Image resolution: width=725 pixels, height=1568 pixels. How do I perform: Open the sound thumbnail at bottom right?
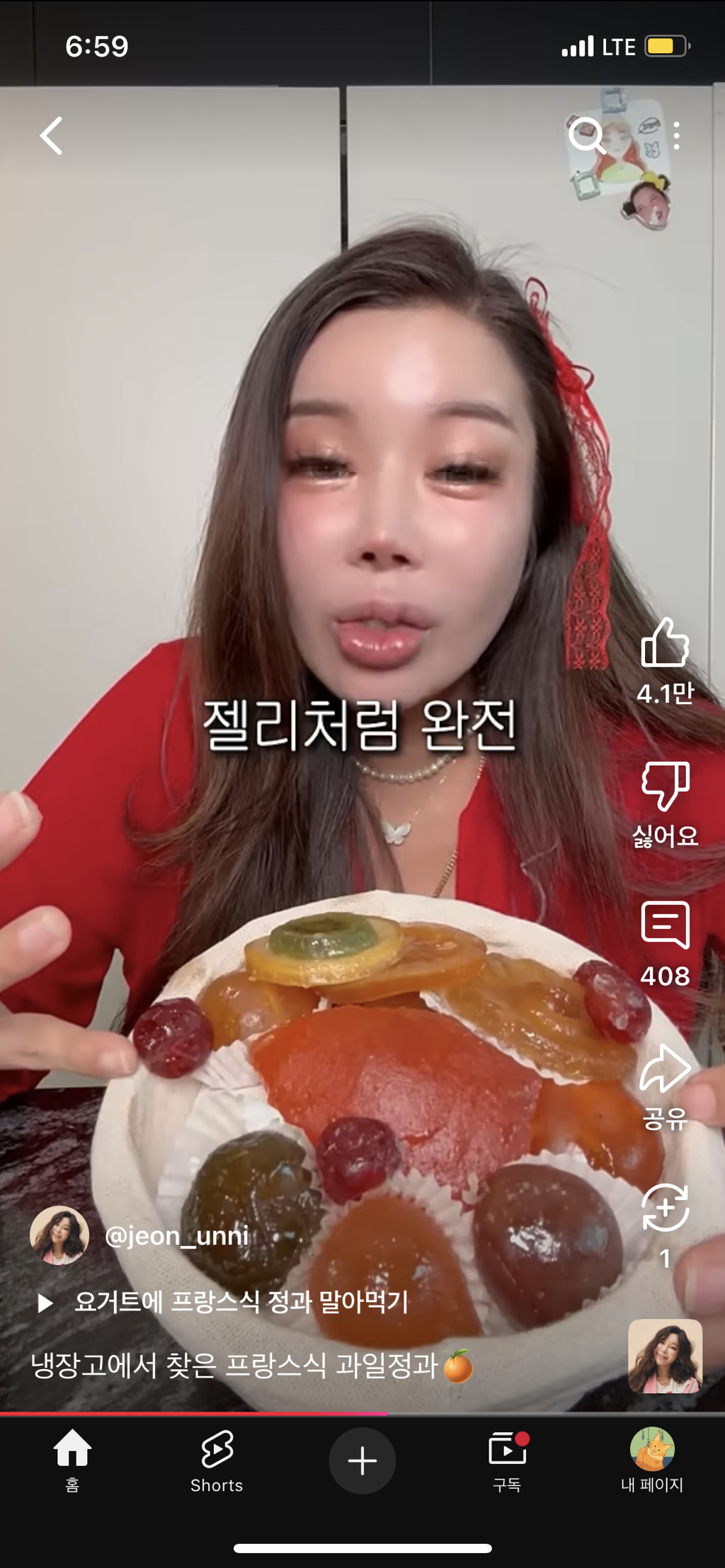665,1356
